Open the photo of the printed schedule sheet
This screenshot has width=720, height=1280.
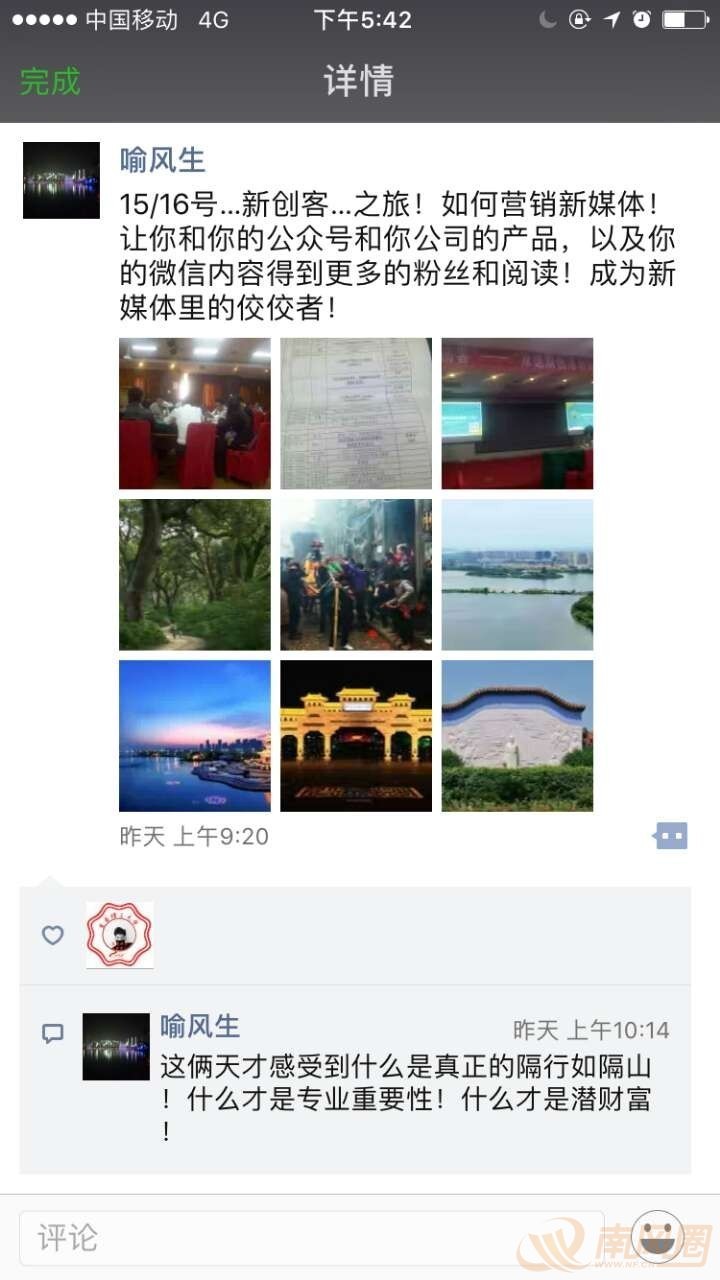tap(356, 413)
